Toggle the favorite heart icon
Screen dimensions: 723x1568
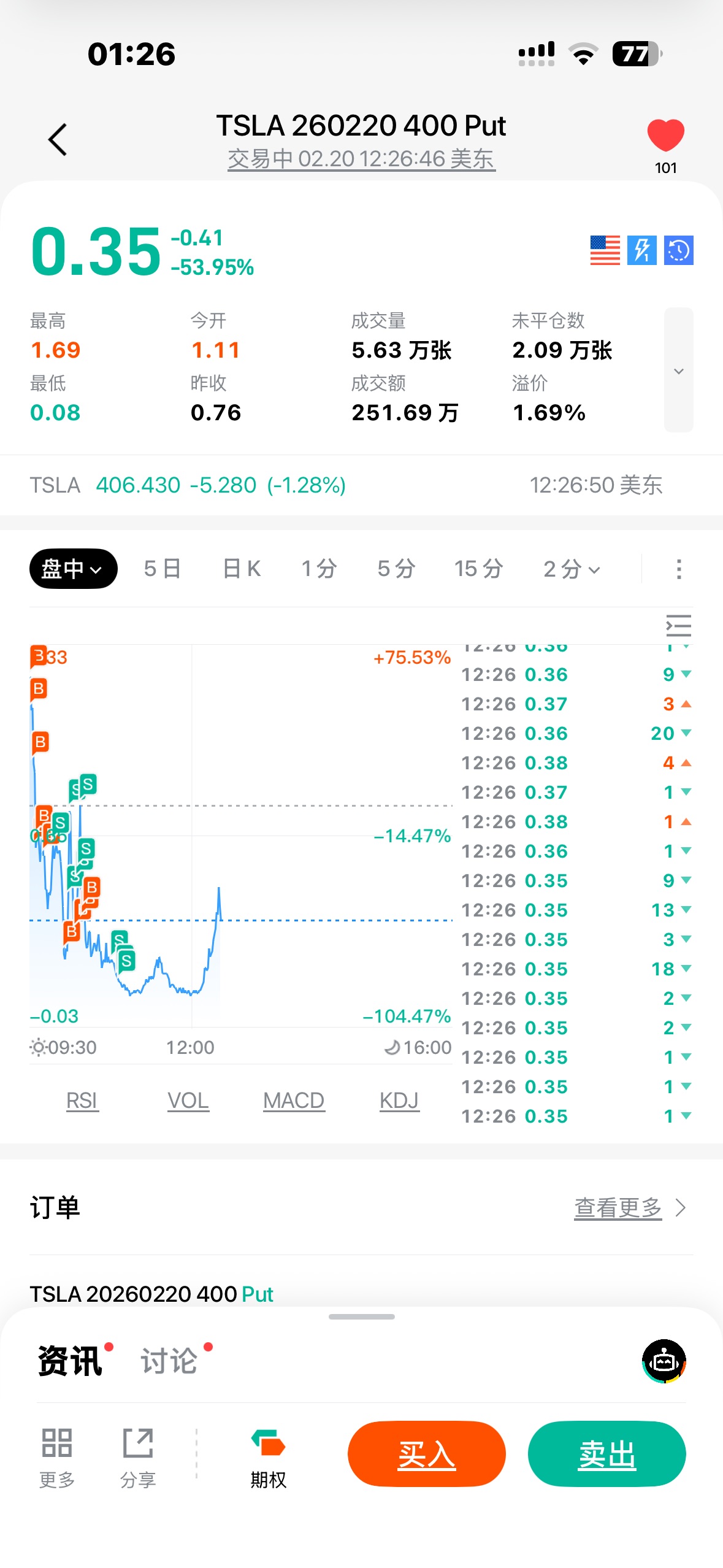(x=665, y=136)
